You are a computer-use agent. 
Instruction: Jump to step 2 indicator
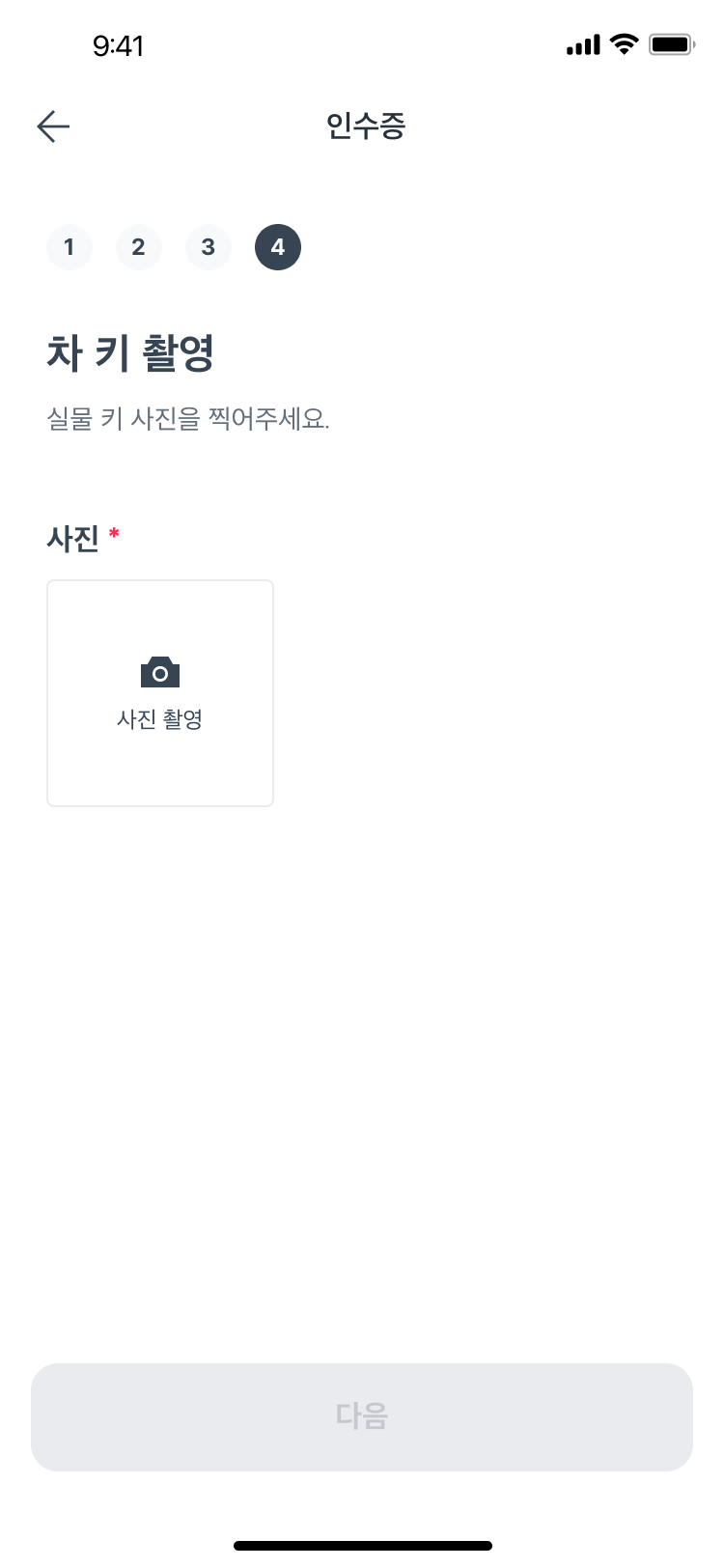pyautogui.click(x=139, y=247)
